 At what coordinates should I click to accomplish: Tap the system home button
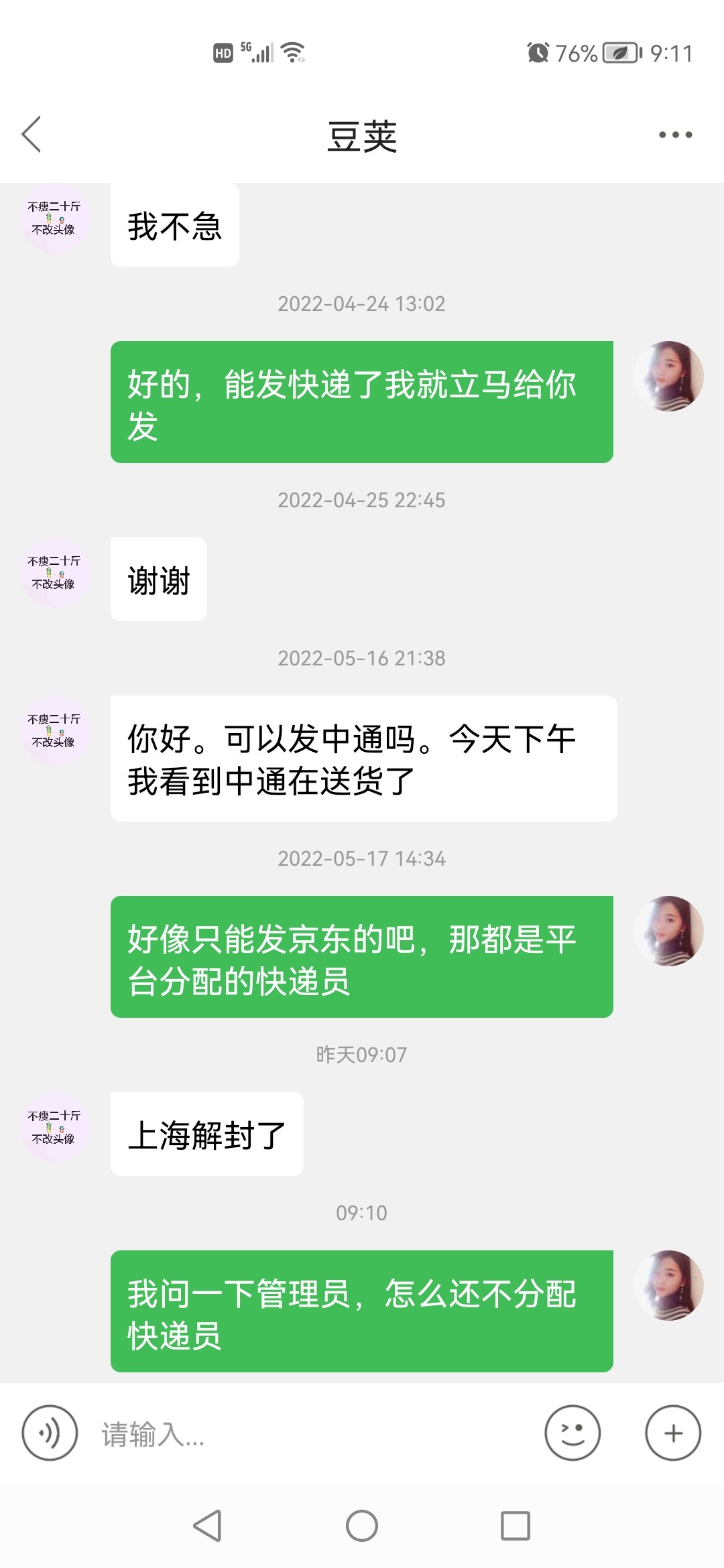tap(362, 1526)
